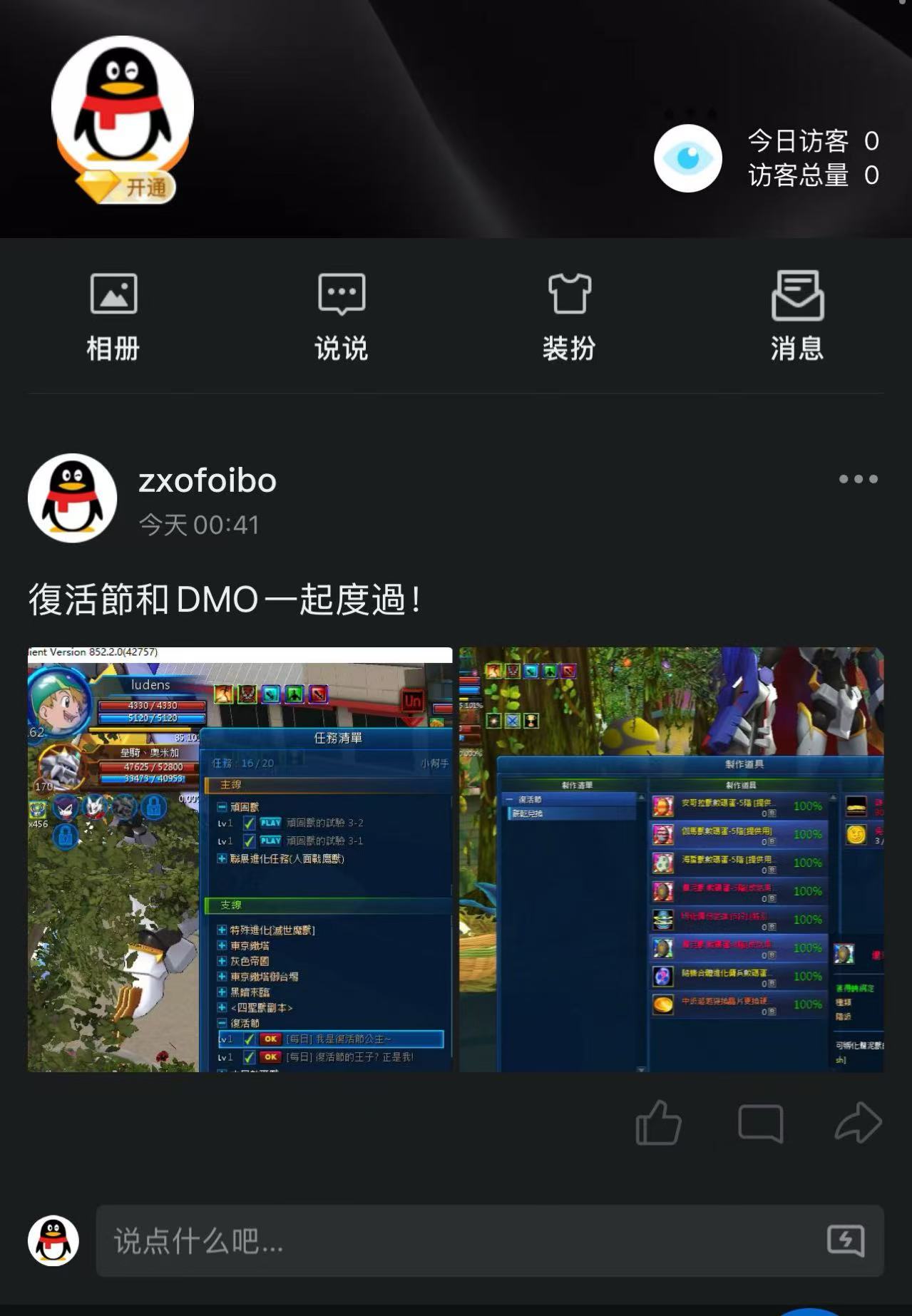Share zxofoibo's post

click(858, 1123)
